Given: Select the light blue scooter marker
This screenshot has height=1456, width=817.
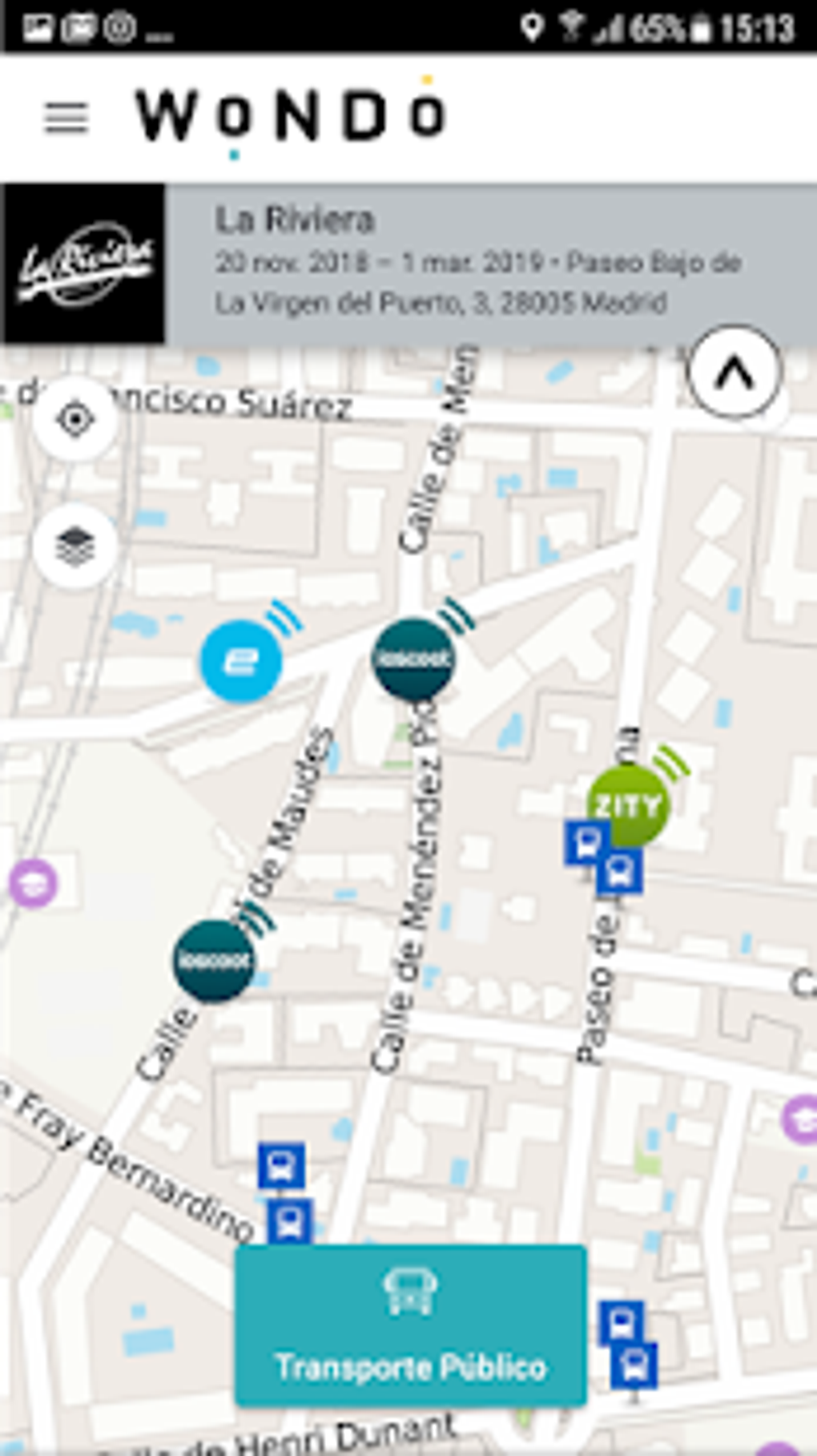Looking at the screenshot, I should [x=240, y=661].
